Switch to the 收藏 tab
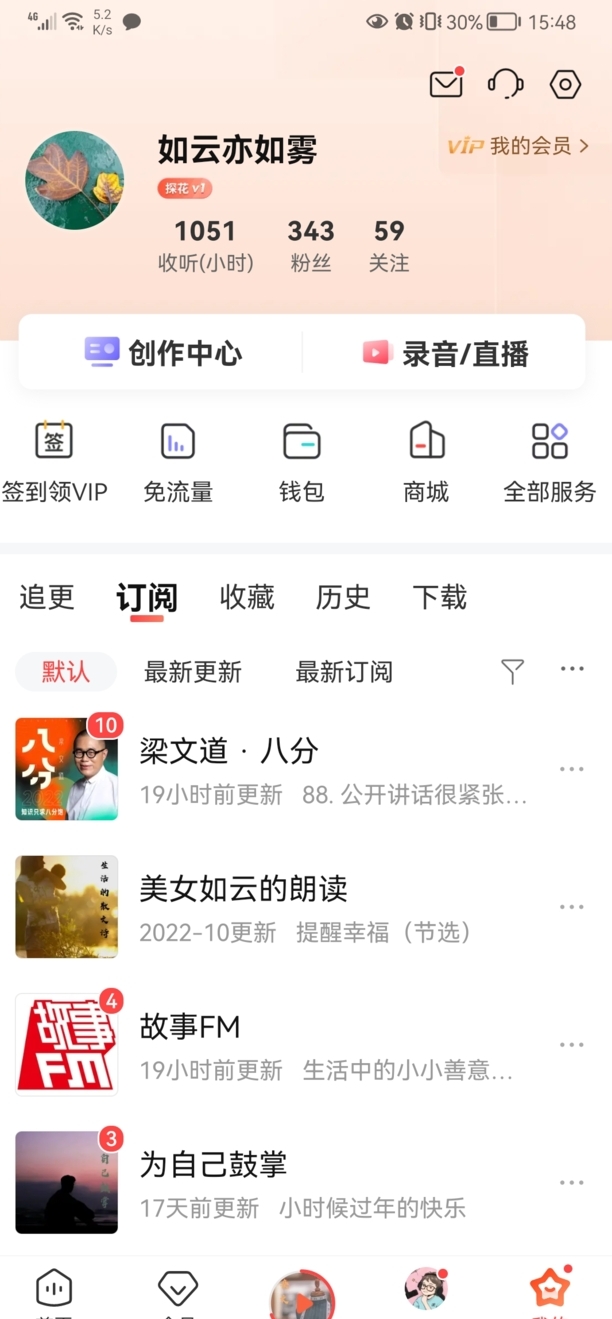 [247, 598]
